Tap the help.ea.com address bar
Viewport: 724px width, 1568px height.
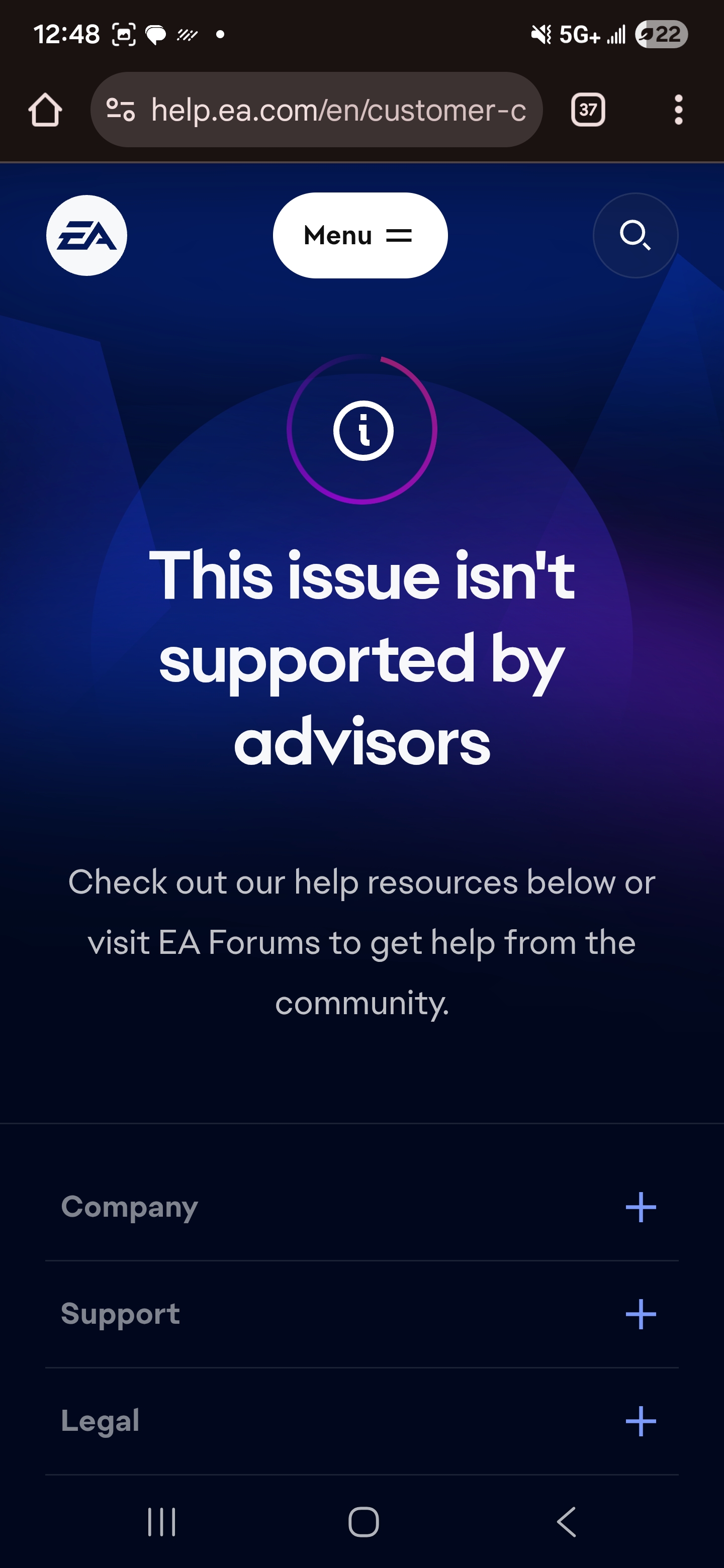337,110
